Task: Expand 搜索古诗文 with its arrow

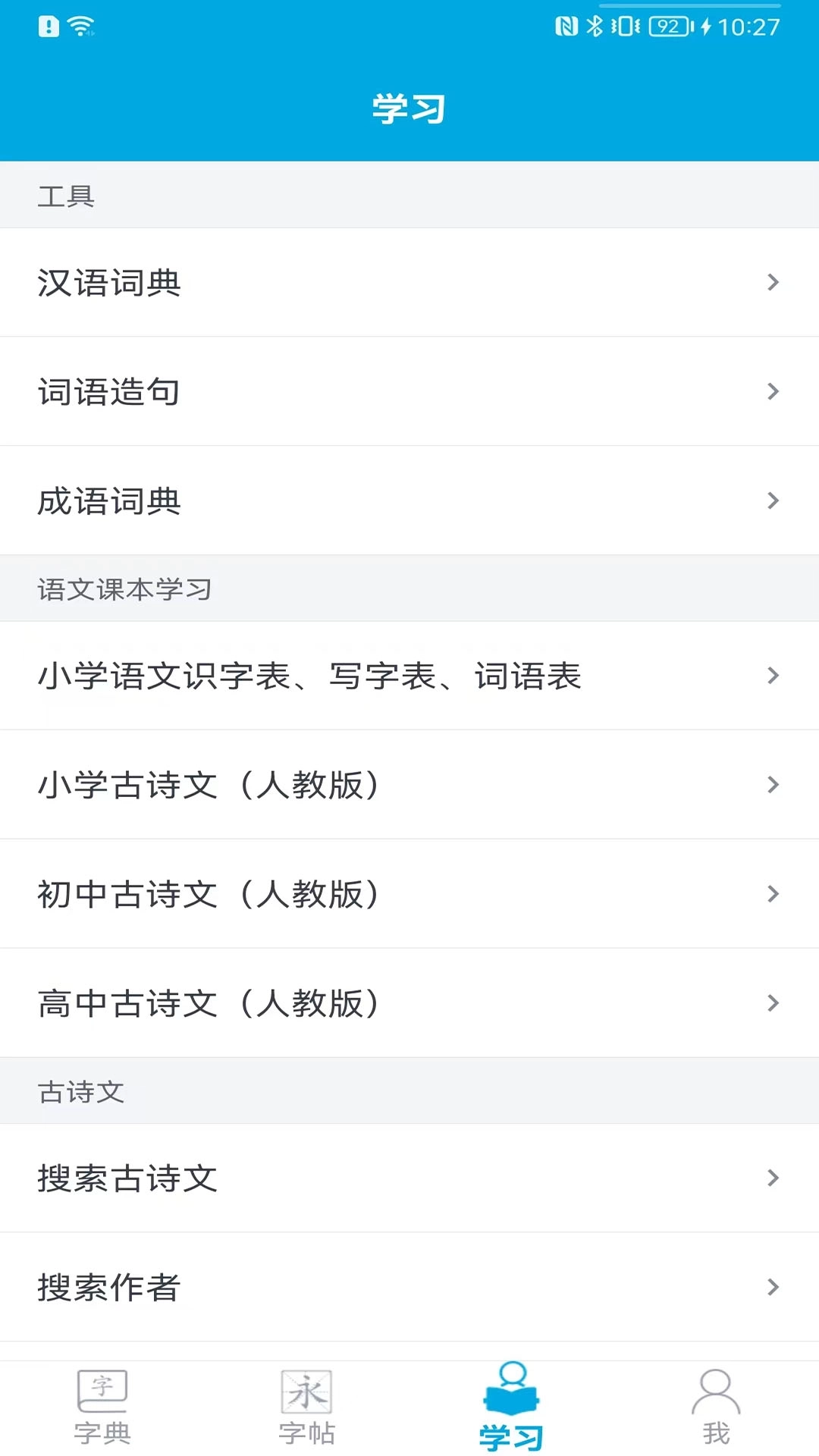Action: (774, 1179)
